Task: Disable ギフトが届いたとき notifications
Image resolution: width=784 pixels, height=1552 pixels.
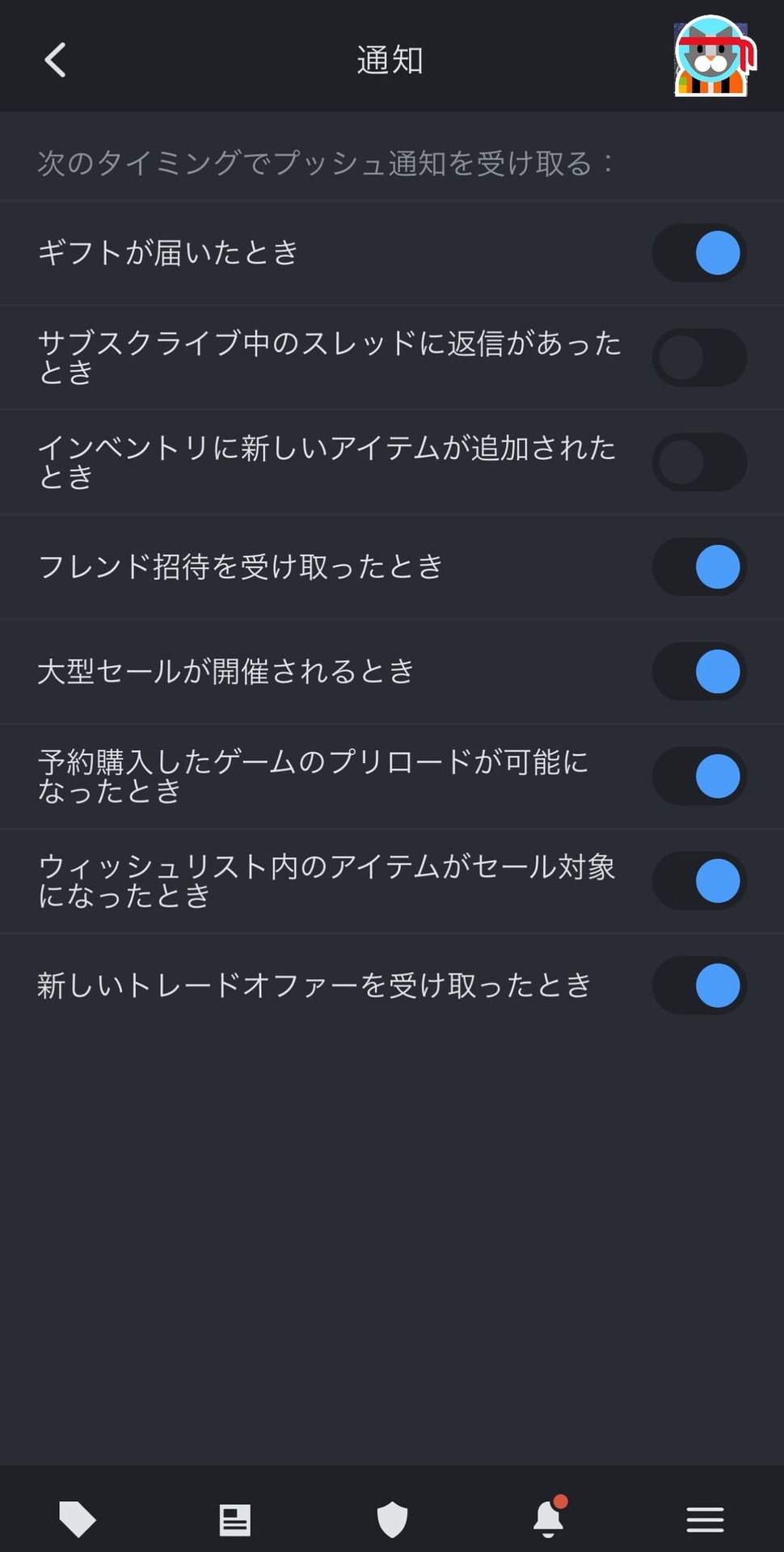Action: 699,253
